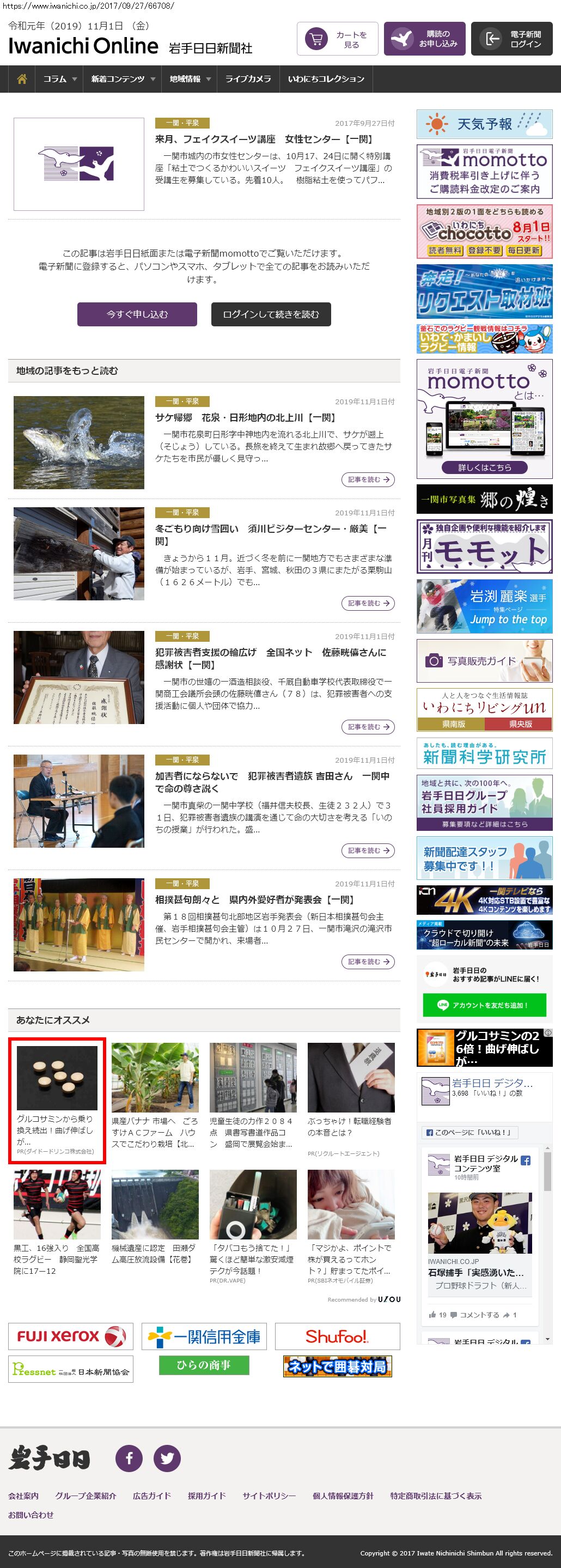561x1568 pixels.
Task: Open the グルコサミン recommended ad card
Action: (x=57, y=1100)
